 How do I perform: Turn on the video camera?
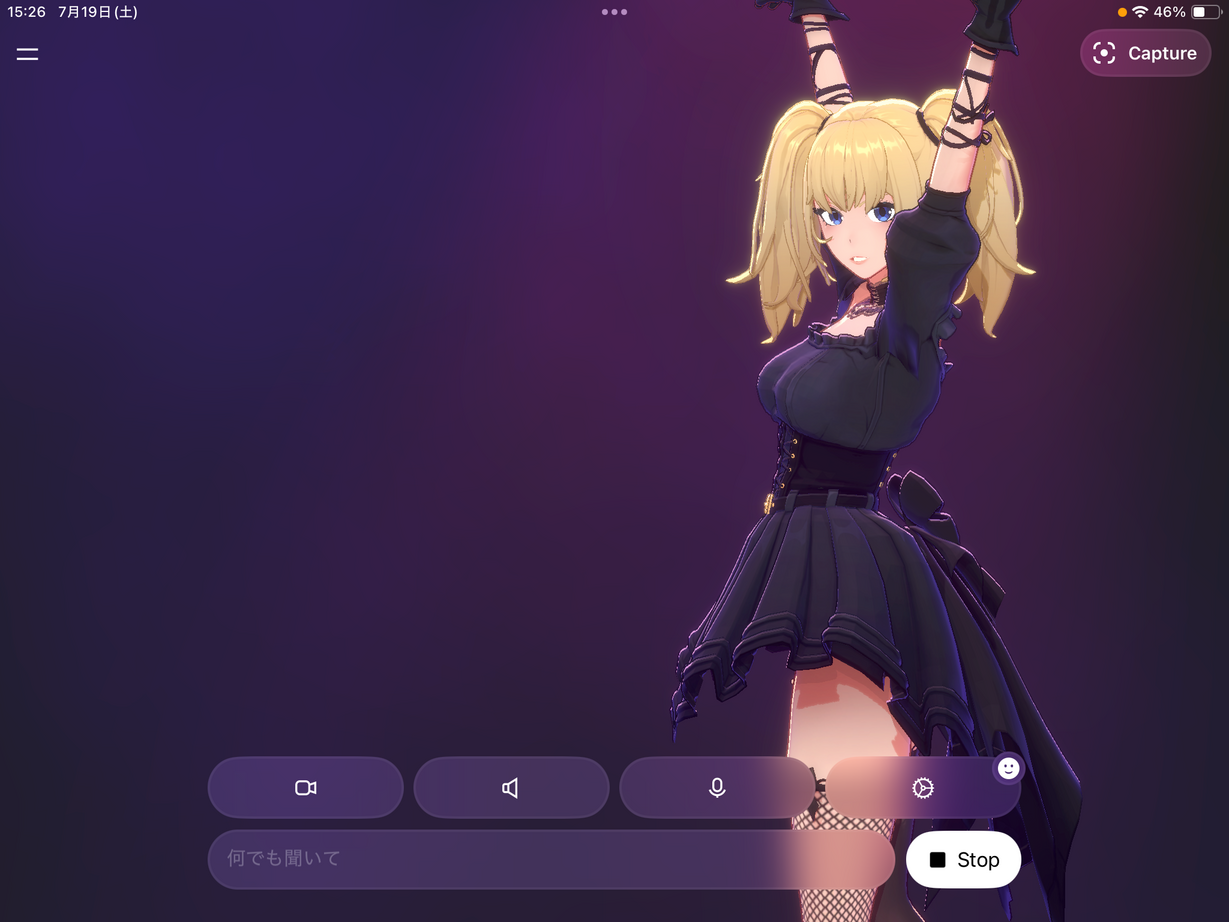click(x=306, y=788)
